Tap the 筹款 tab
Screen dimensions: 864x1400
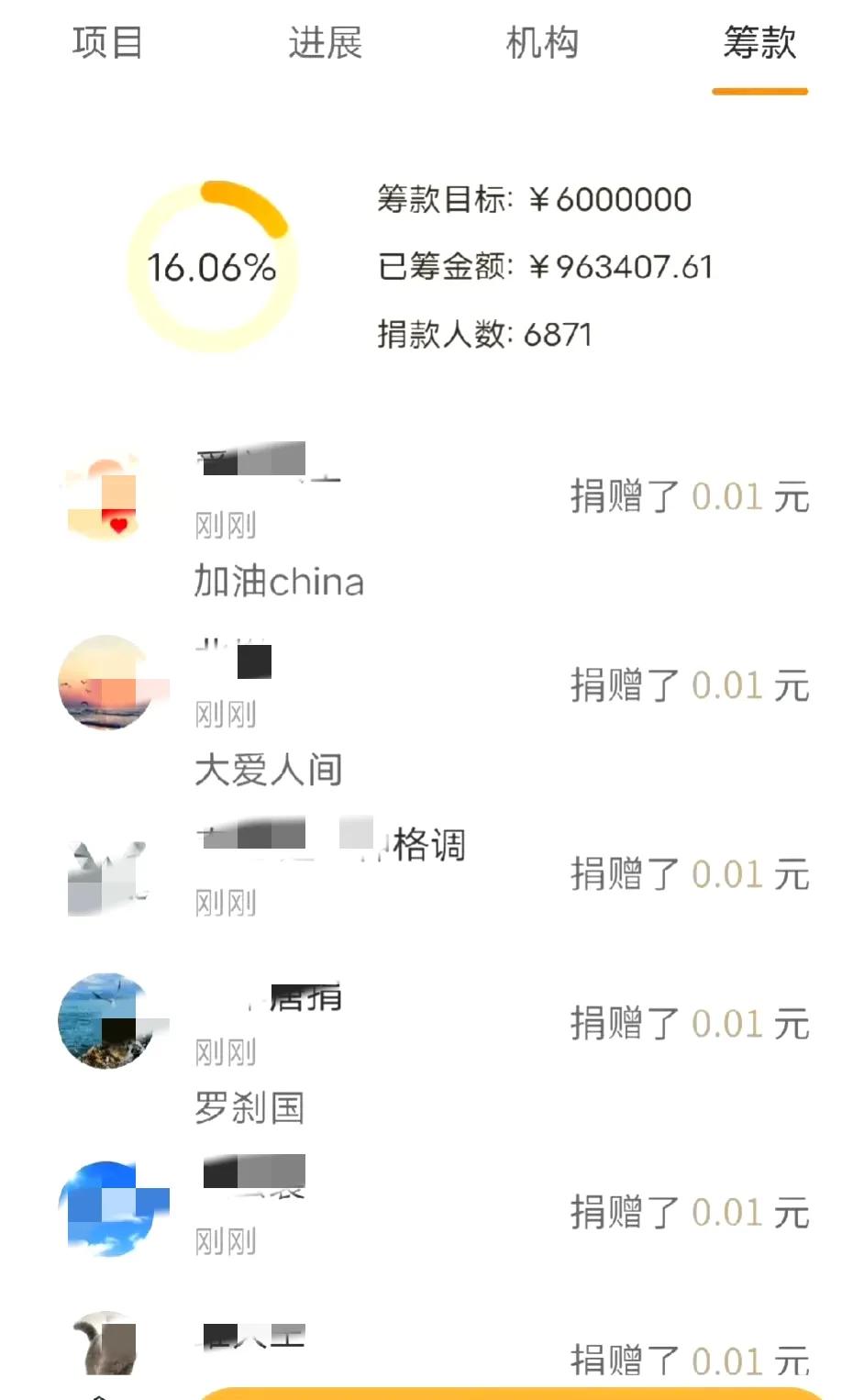click(759, 43)
